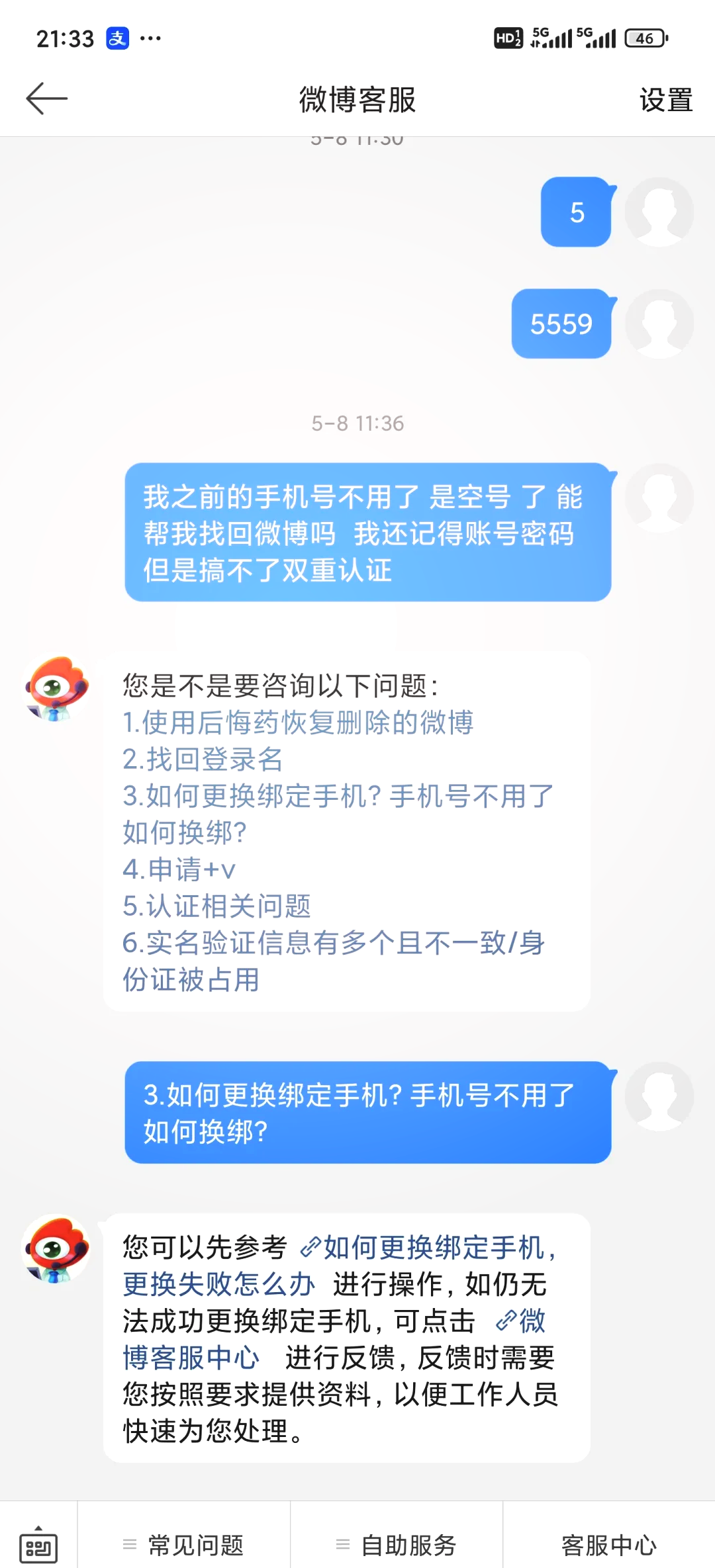The width and height of the screenshot is (715, 1568).
Task: Select question 2 找回登录名
Action: [x=203, y=759]
